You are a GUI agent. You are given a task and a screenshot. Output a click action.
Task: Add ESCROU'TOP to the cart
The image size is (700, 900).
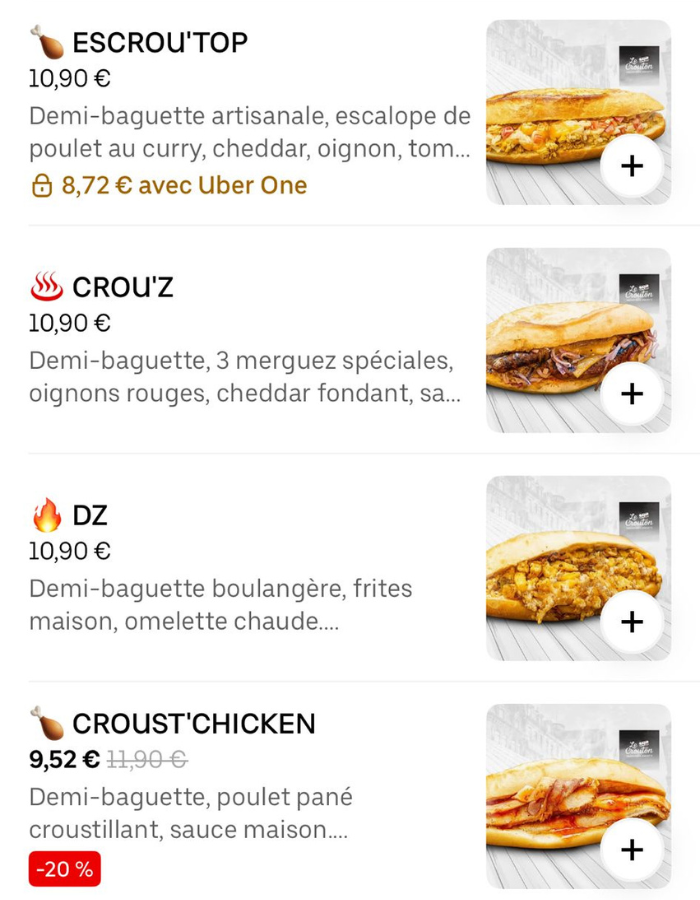click(632, 166)
